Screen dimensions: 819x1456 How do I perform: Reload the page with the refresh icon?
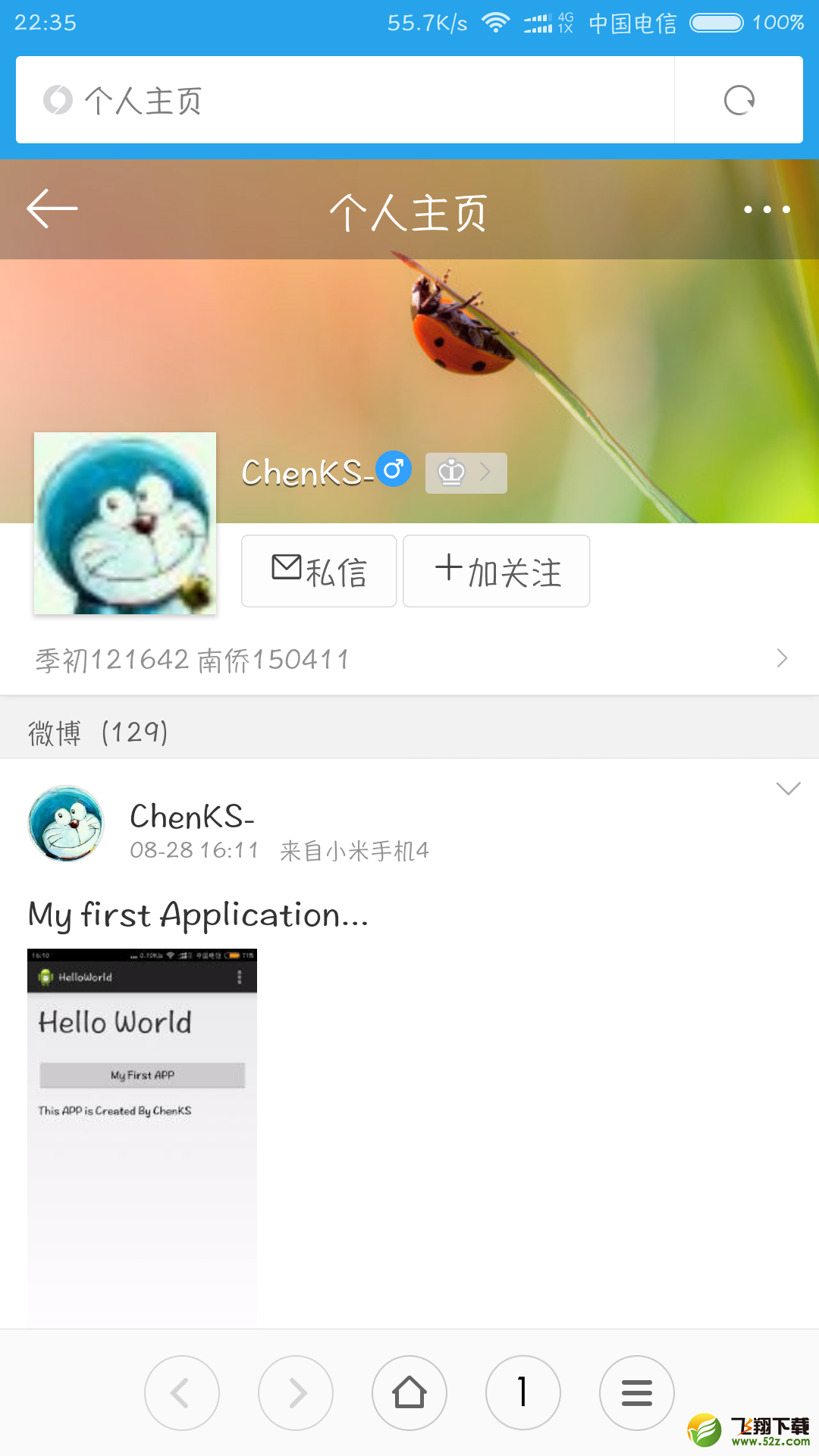click(x=739, y=100)
